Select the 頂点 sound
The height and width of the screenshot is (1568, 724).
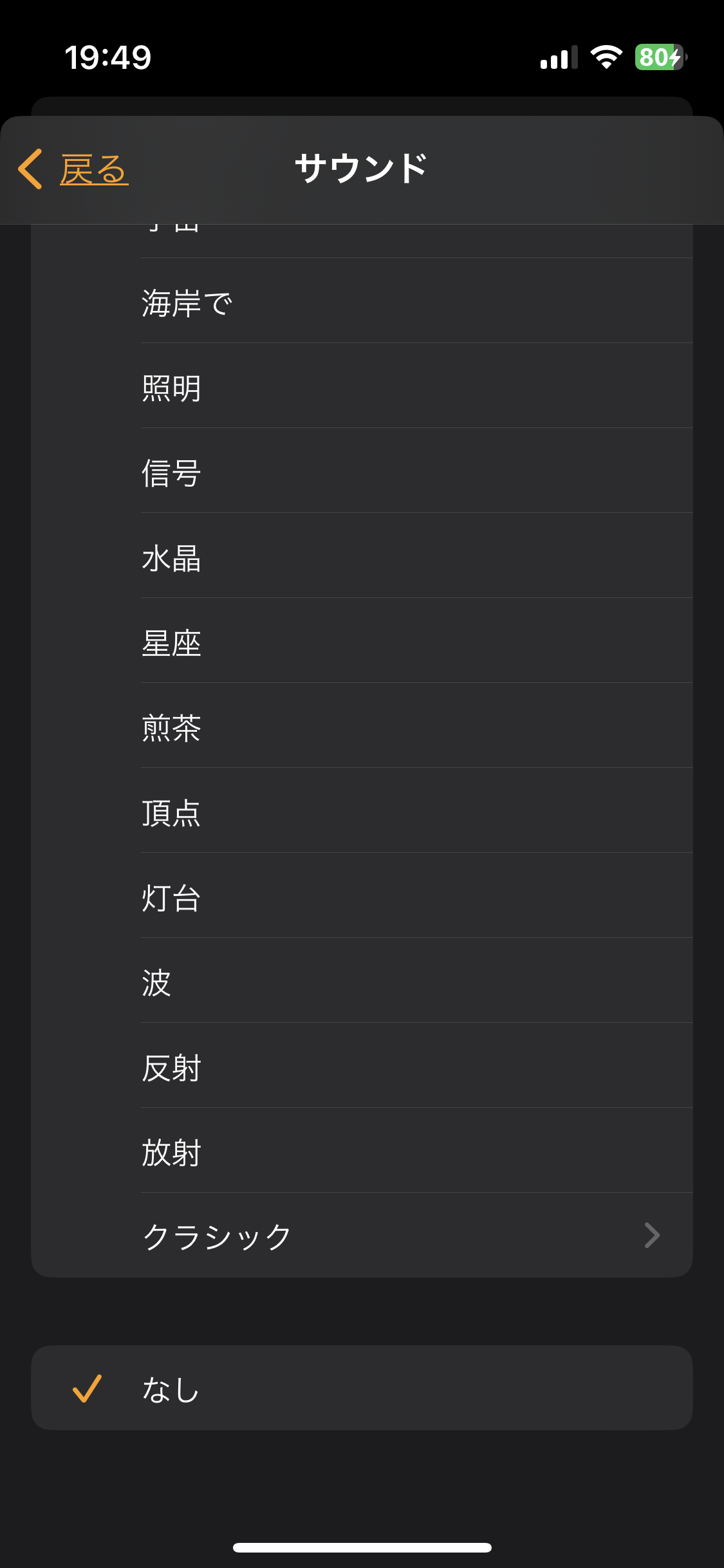[362, 812]
